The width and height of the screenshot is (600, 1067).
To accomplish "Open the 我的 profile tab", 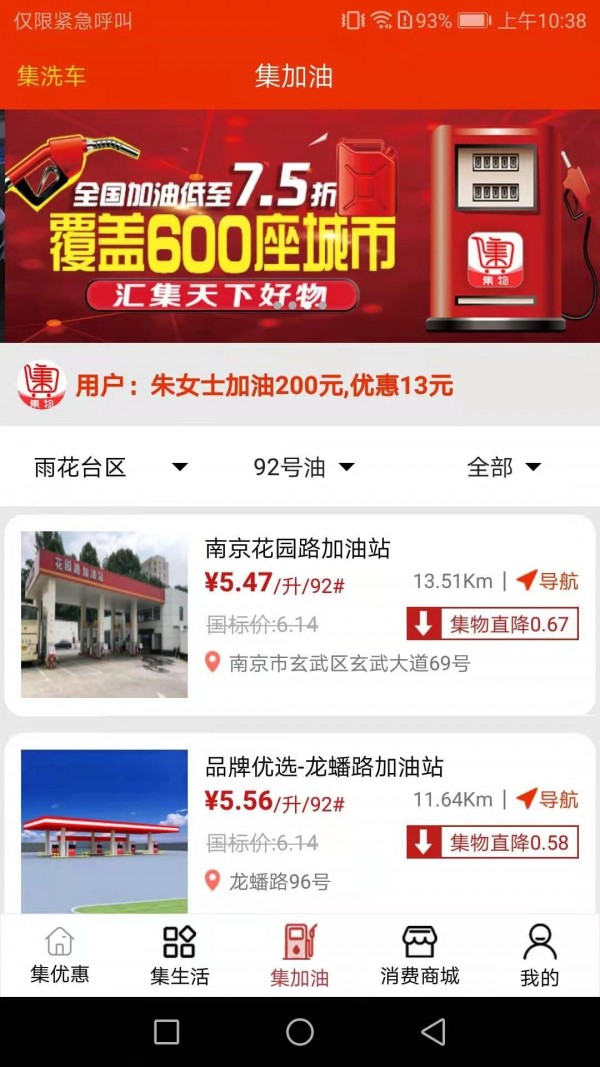I will 539,956.
